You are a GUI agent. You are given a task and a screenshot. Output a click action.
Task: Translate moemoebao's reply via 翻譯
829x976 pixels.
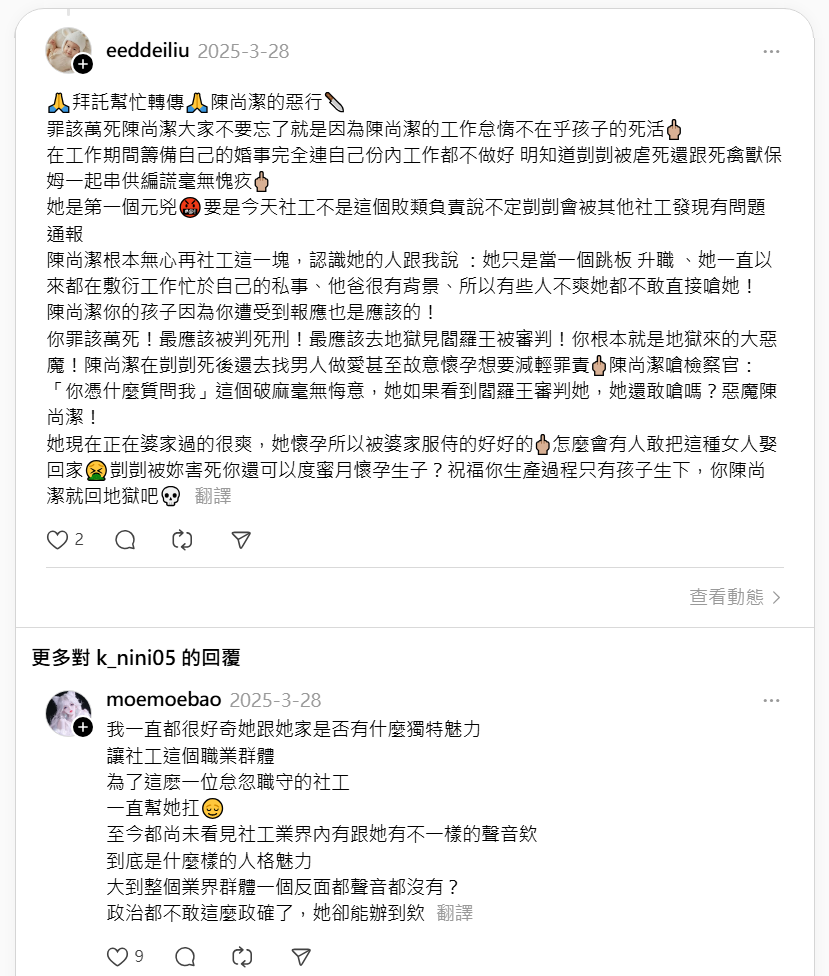point(455,913)
